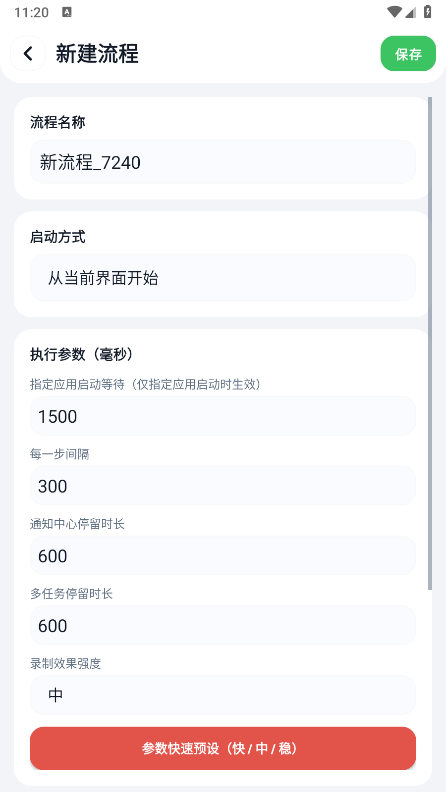This screenshot has height=792, width=446.
Task: Go back using the arrow icon
Action: [x=28, y=54]
